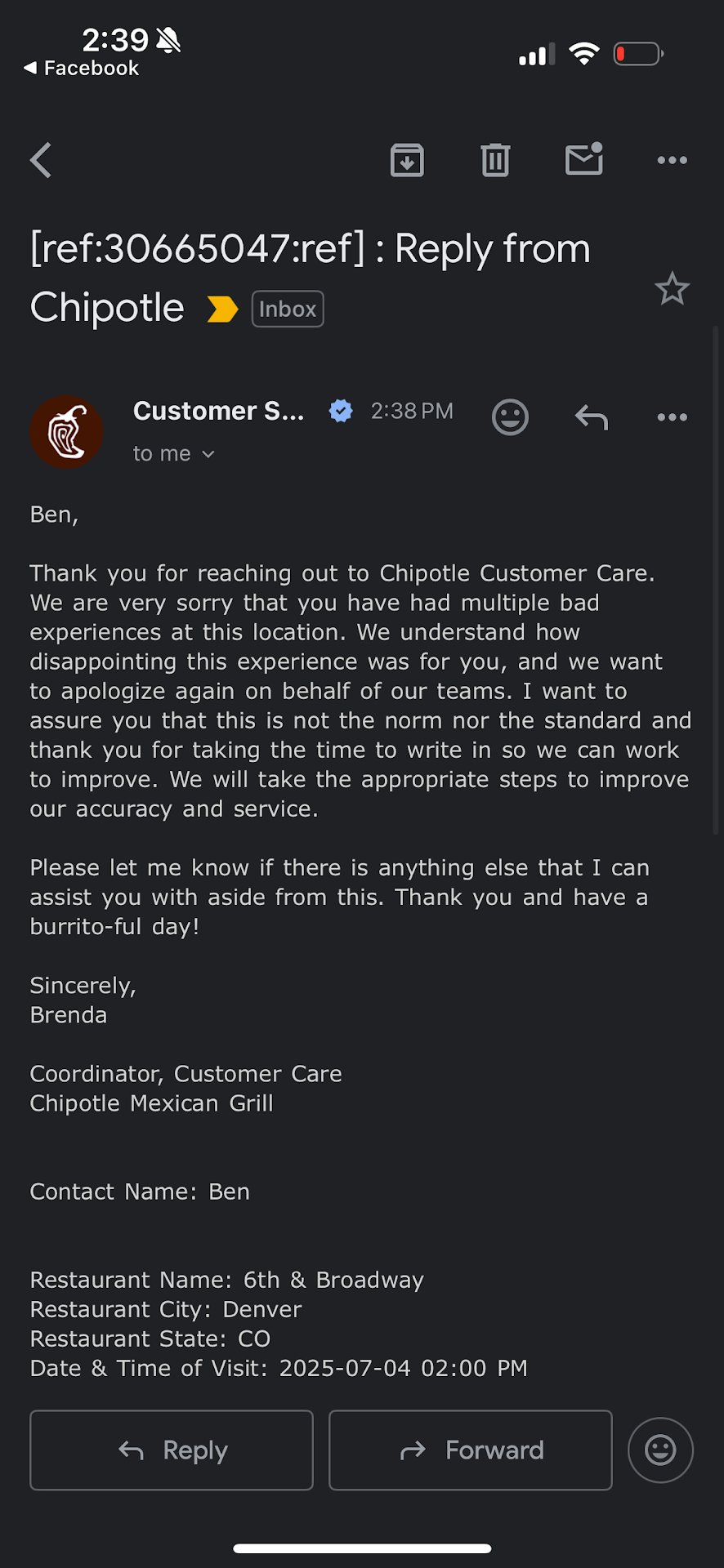Tap the bottom Reply button
724x1568 pixels.
[x=172, y=1450]
